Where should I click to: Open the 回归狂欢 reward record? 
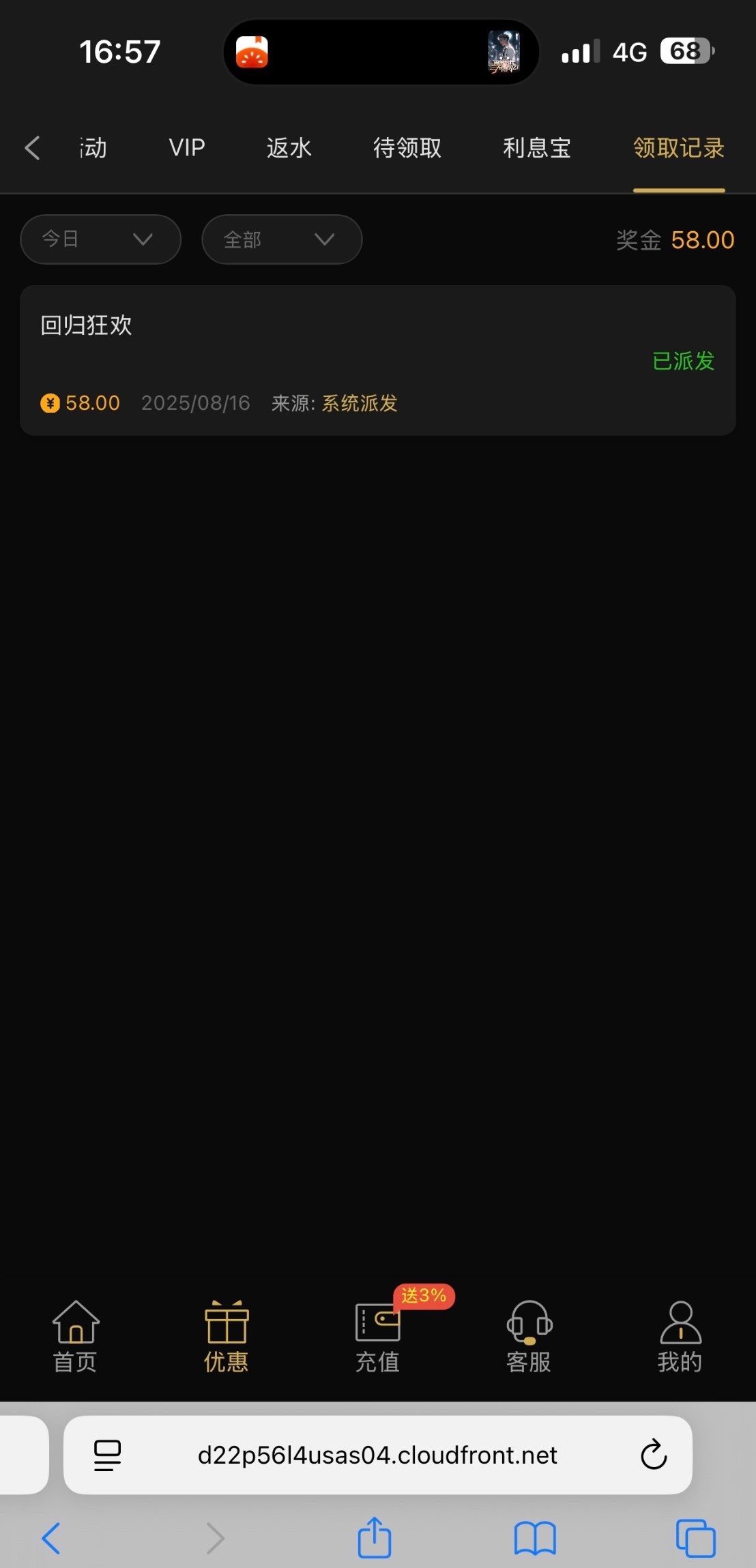click(x=377, y=360)
